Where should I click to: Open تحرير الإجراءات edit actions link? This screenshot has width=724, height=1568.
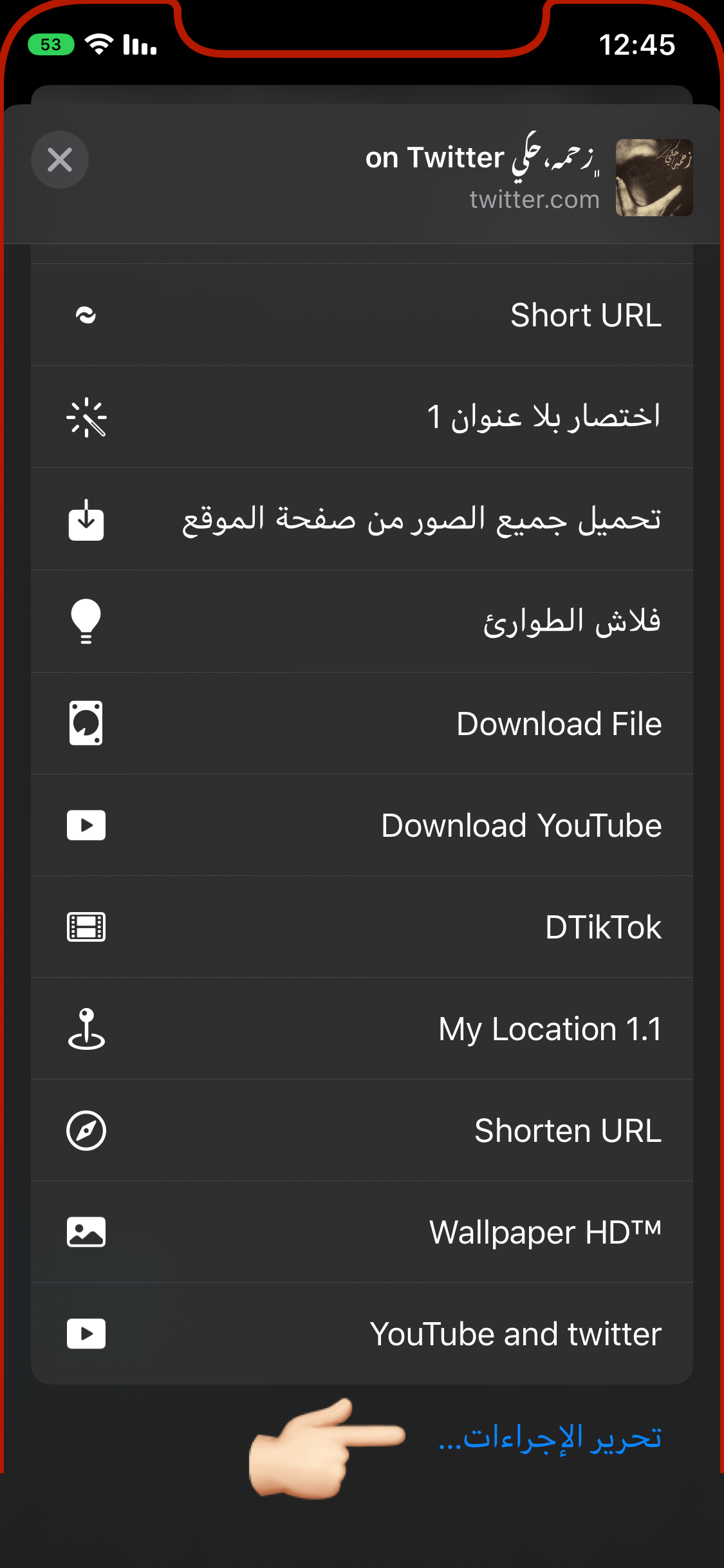[x=550, y=1437]
